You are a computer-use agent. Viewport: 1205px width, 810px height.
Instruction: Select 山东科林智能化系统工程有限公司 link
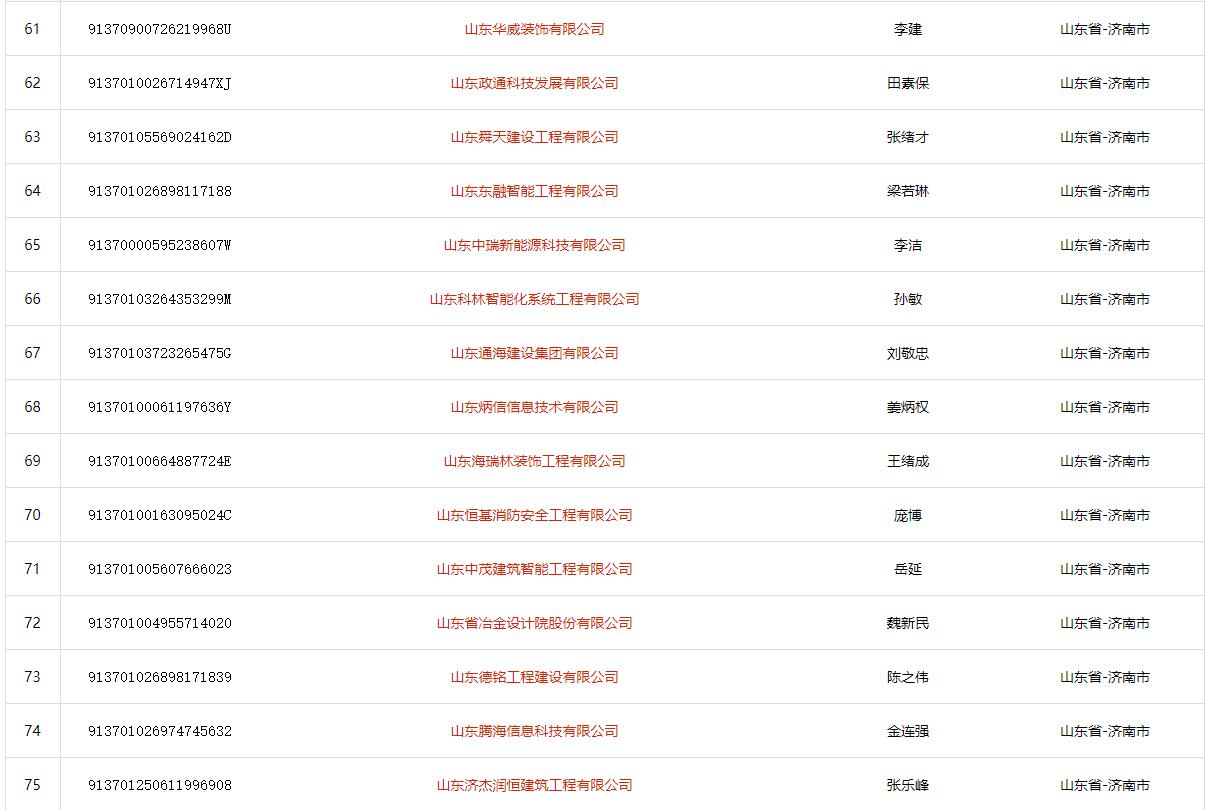tap(534, 299)
